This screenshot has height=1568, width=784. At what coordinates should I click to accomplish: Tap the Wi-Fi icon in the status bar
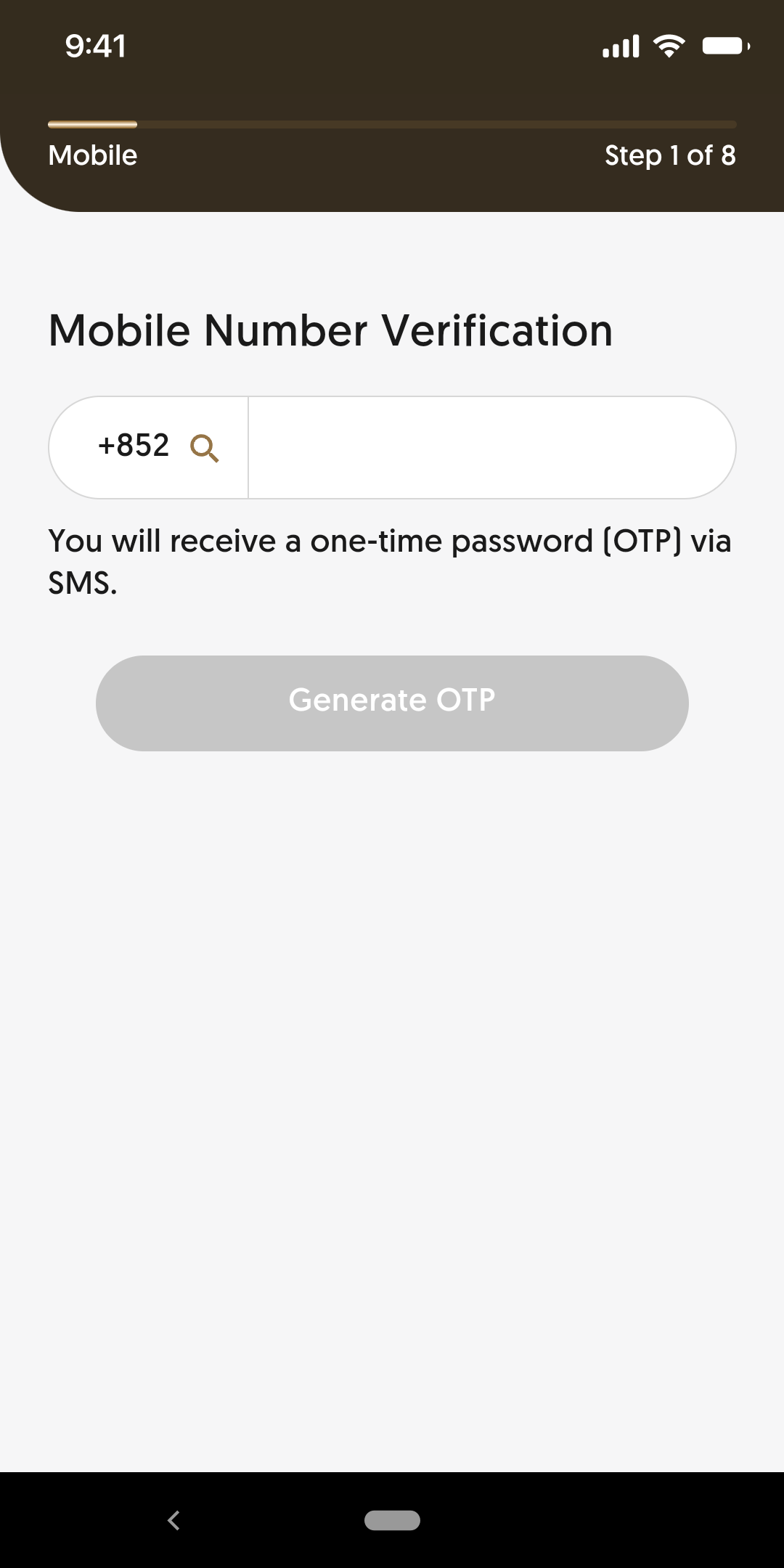point(669,45)
